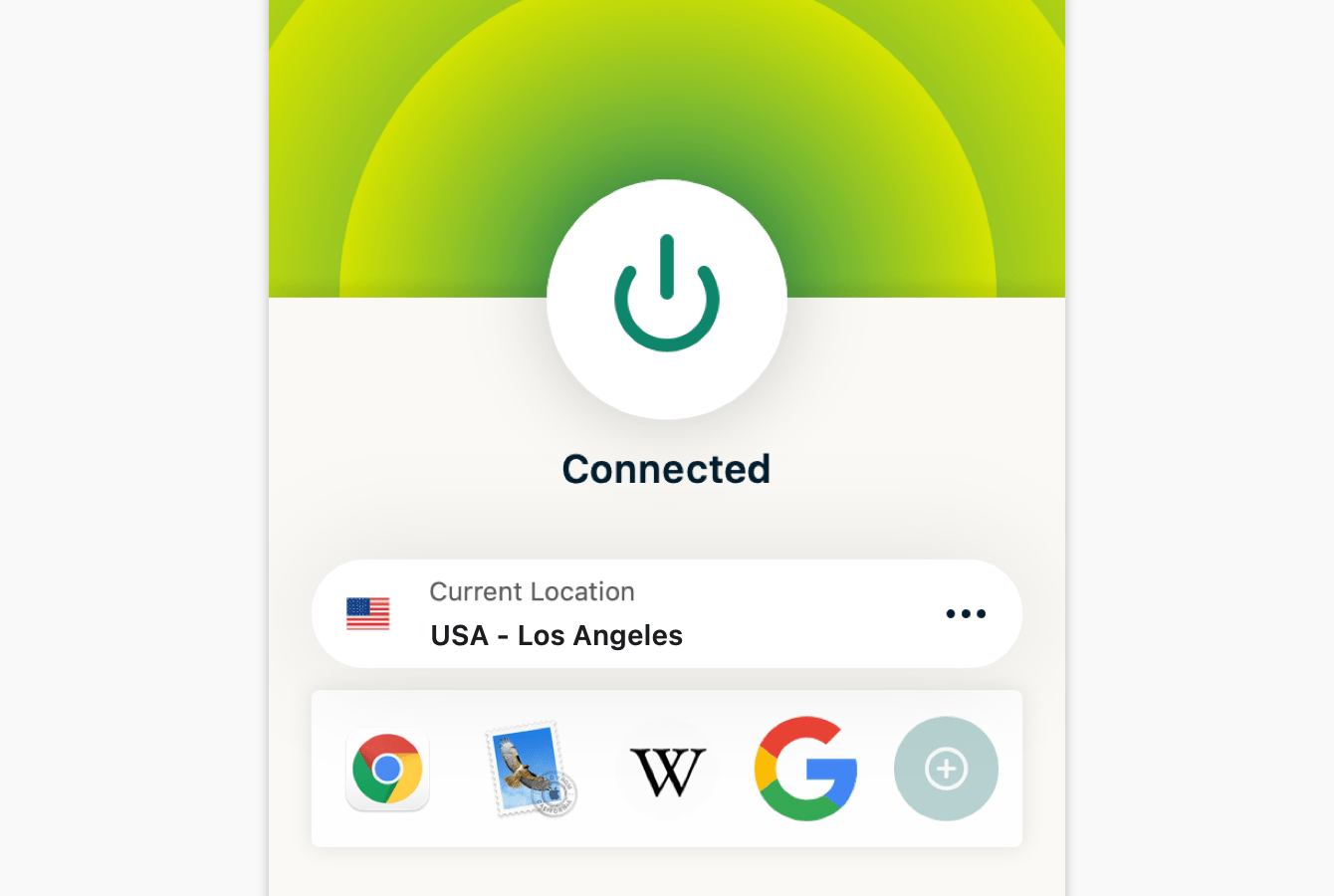Viewport: 1334px width, 896px height.
Task: Tap the power button to disconnect VPN
Action: 666,299
